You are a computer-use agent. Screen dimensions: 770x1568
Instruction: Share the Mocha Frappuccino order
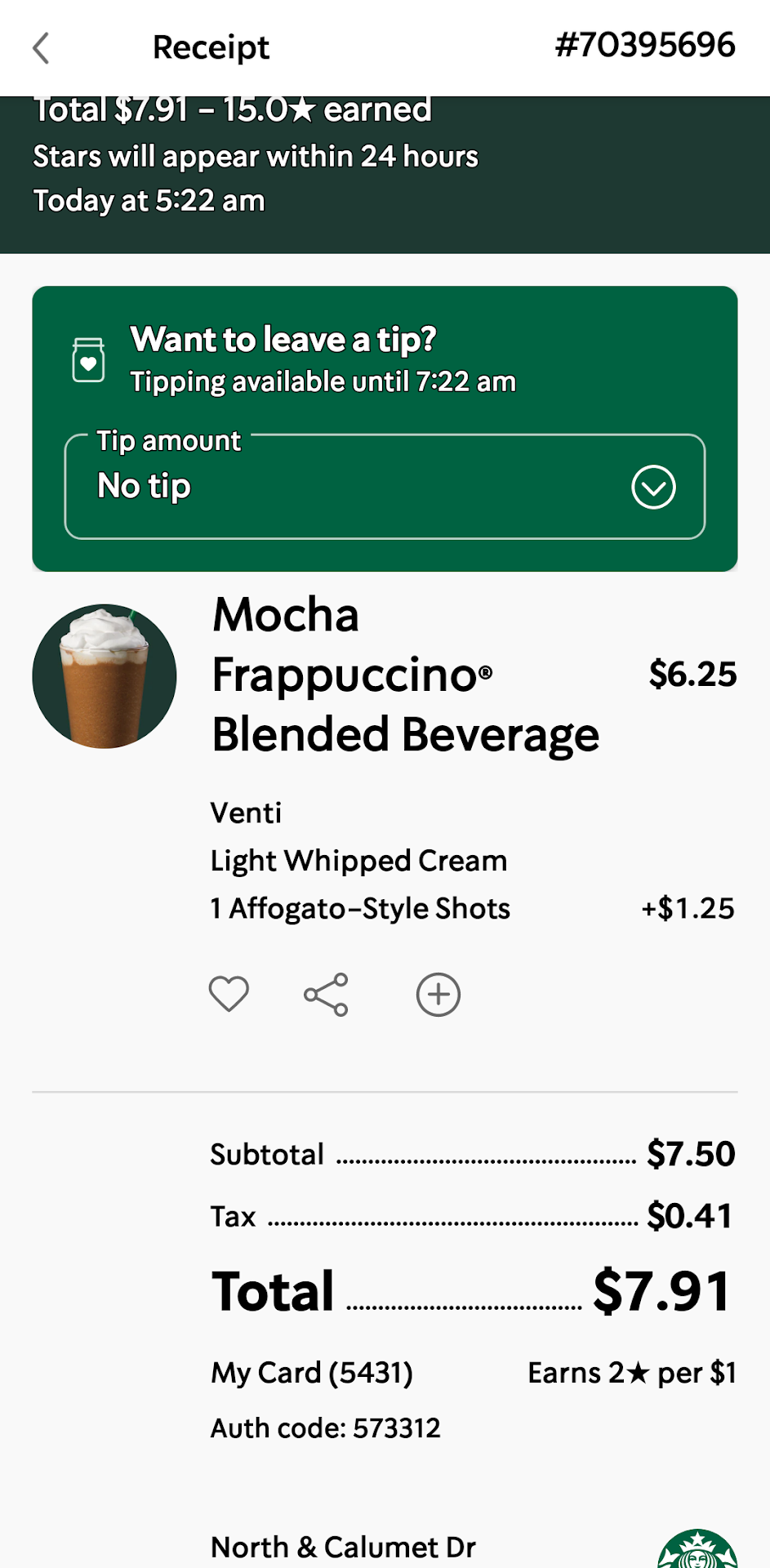(326, 994)
